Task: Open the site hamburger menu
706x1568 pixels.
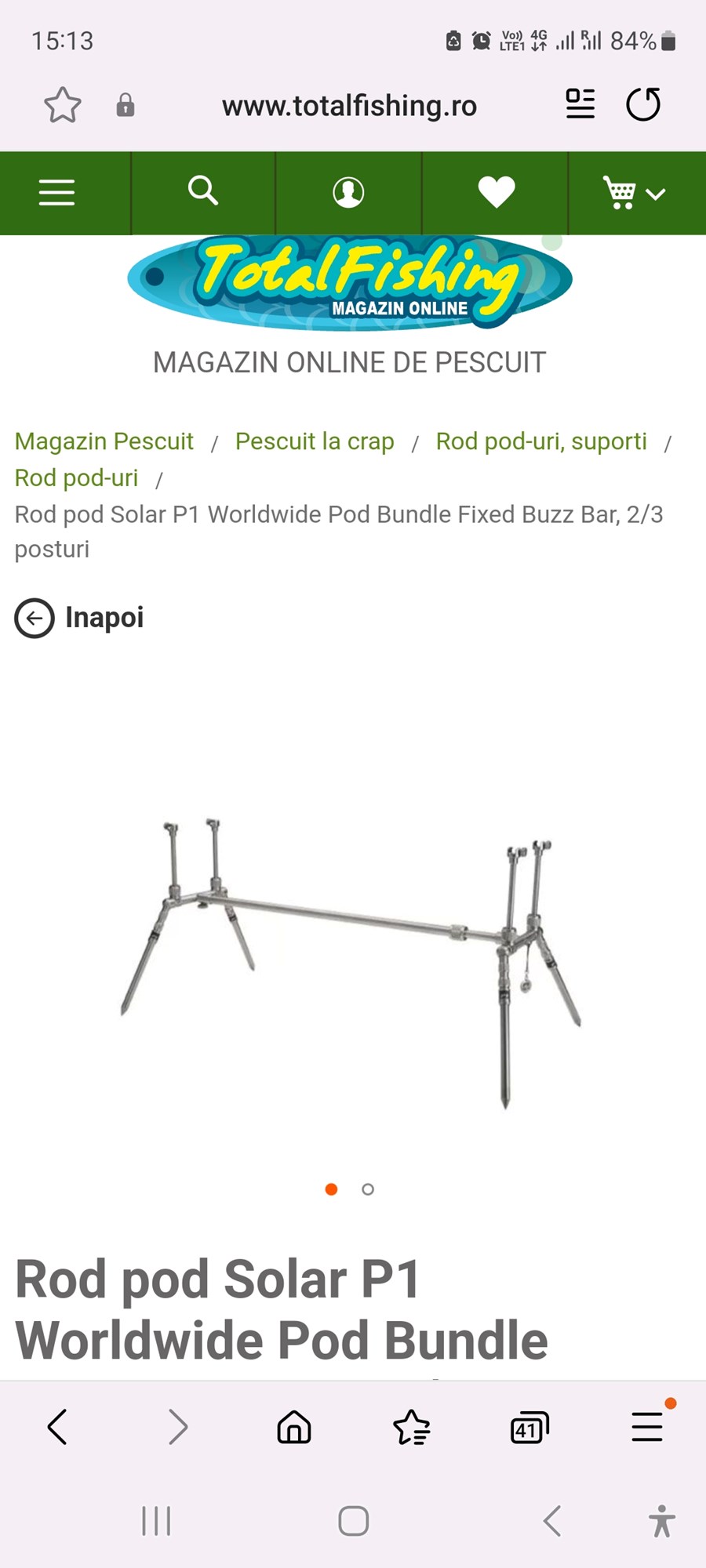Action: [x=57, y=193]
